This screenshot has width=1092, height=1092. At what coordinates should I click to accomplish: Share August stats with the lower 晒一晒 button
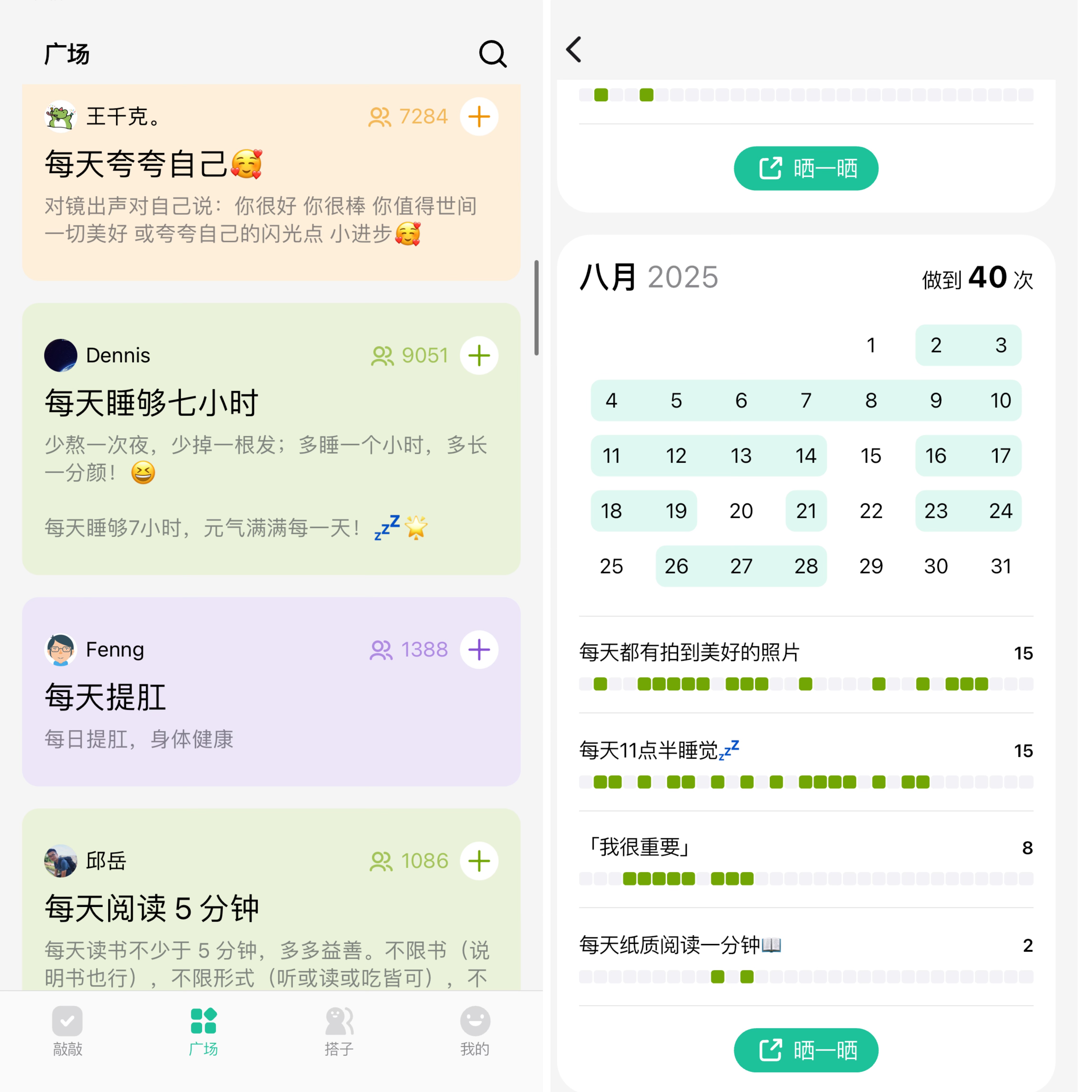click(816, 1063)
